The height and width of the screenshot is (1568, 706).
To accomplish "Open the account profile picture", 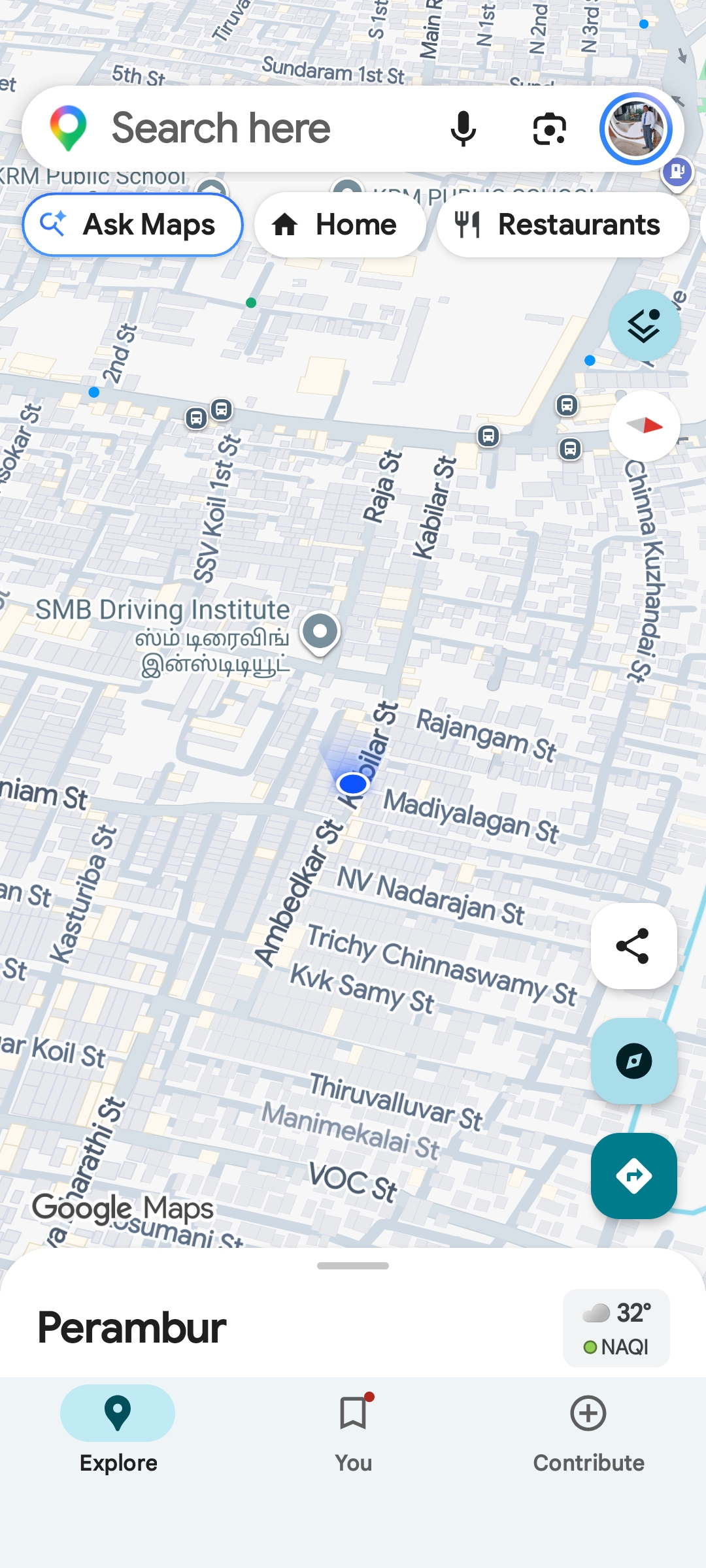I will coord(635,129).
